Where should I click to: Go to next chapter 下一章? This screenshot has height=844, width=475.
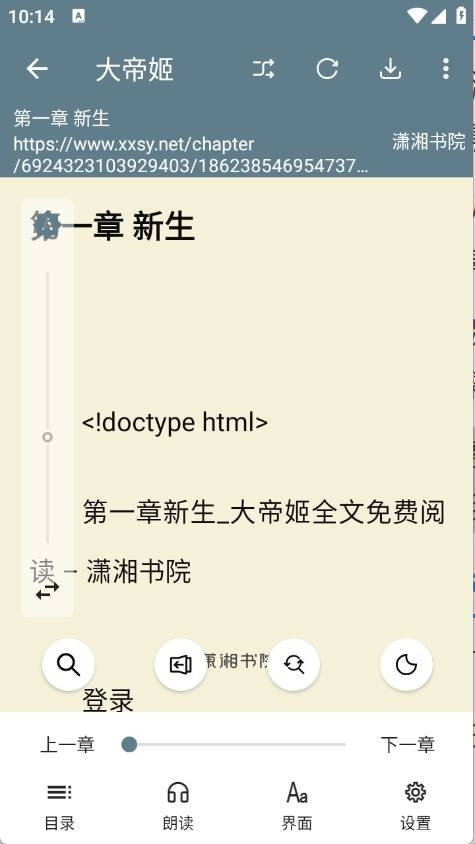tap(407, 744)
